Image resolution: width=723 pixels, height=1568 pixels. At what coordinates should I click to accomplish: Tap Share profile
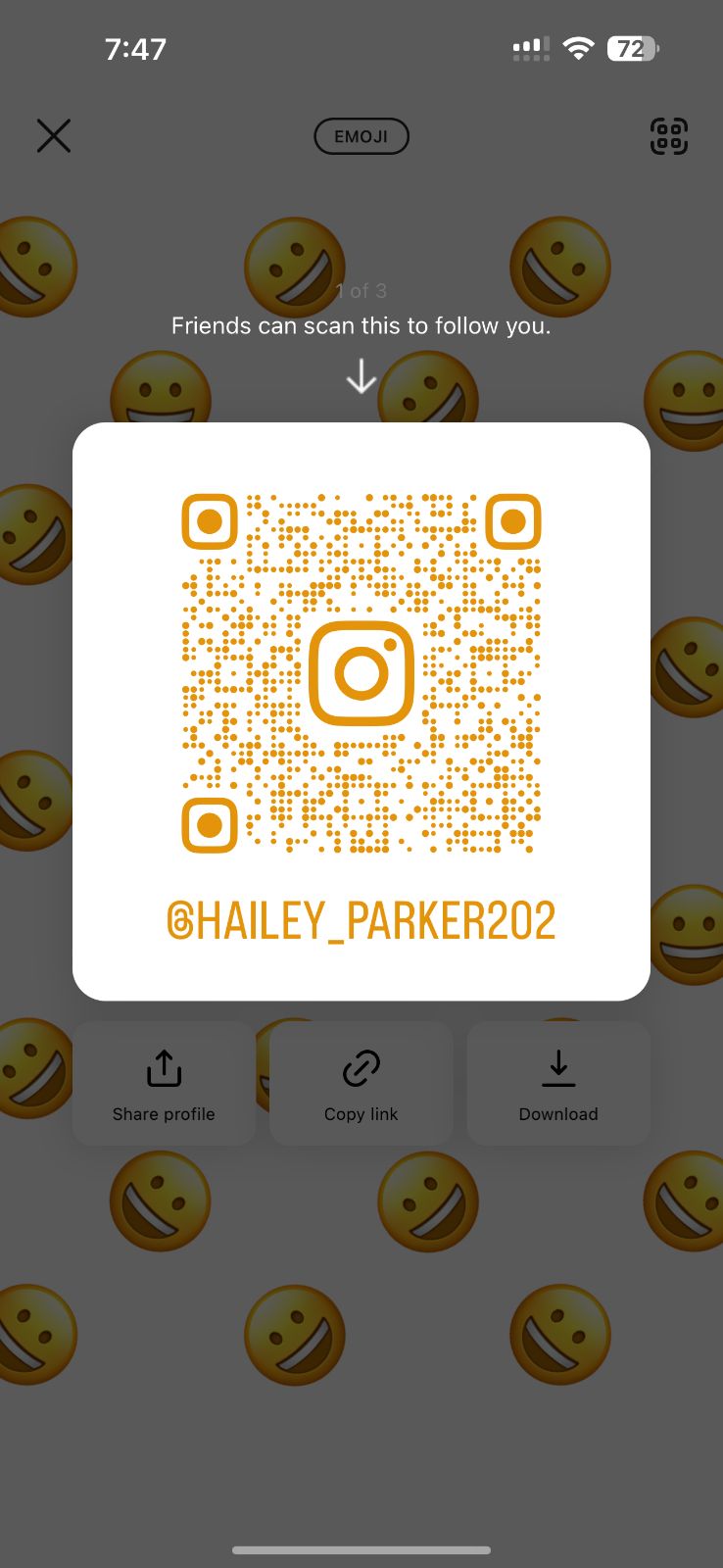tap(164, 1084)
